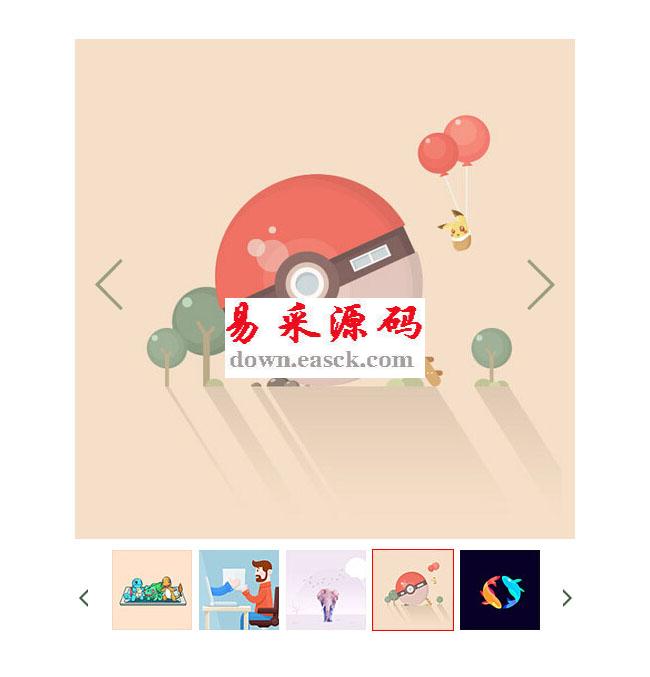Move the thumbnail strip to the right
Image resolution: width=650 pixels, height=677 pixels.
click(x=567, y=598)
